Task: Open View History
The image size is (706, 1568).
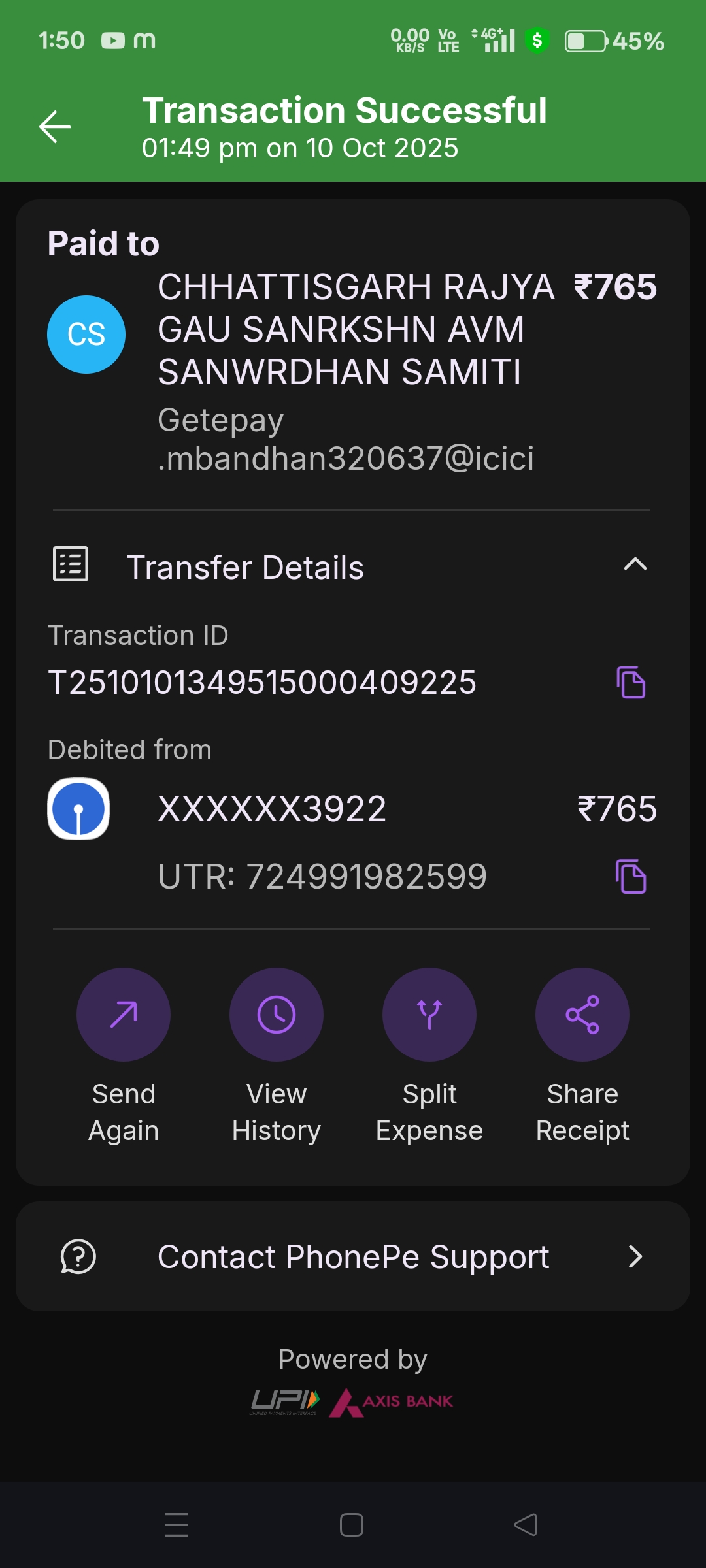Action: pyautogui.click(x=276, y=1015)
